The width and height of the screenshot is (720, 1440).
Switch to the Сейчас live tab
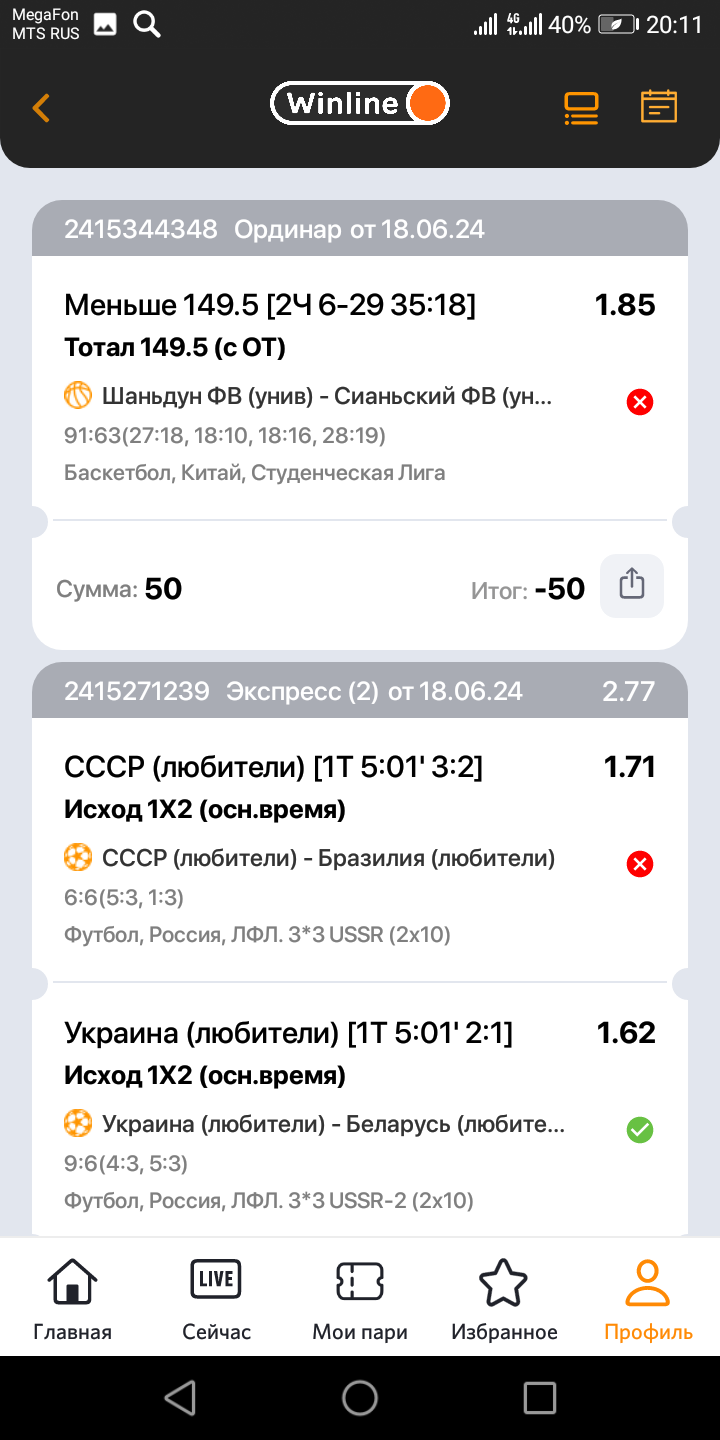click(216, 1298)
